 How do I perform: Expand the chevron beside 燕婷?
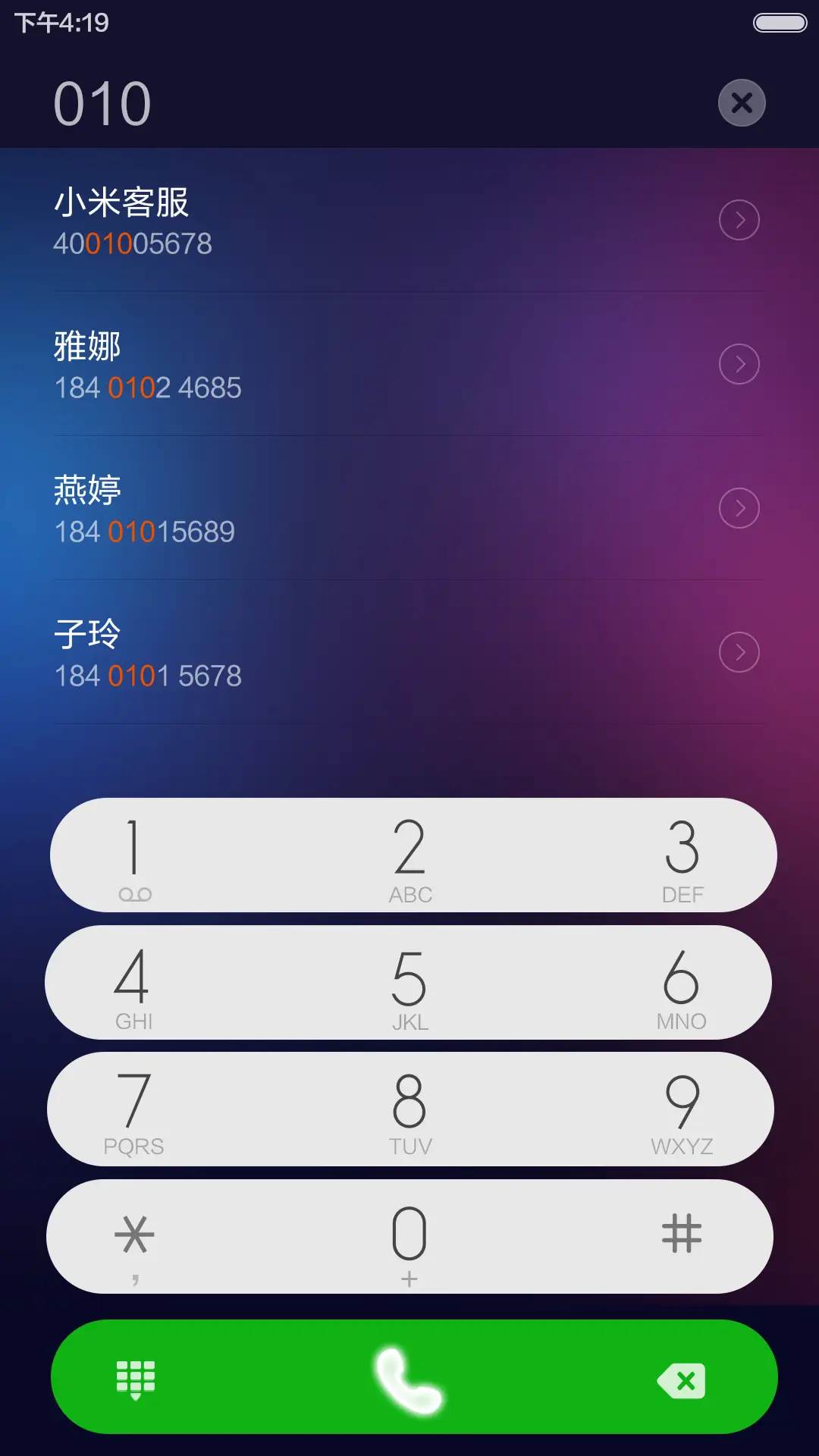pyautogui.click(x=739, y=508)
